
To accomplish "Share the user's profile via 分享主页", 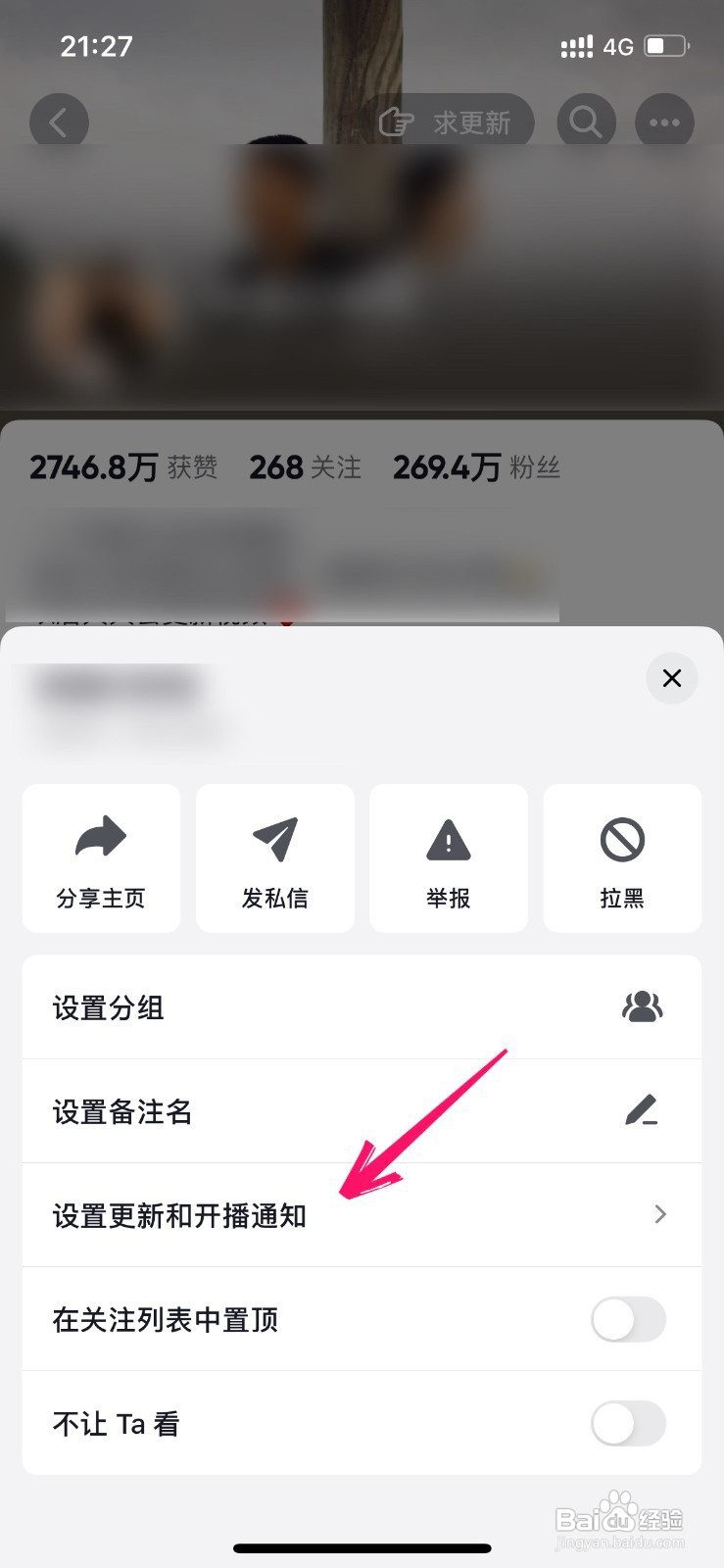I will pyautogui.click(x=101, y=857).
